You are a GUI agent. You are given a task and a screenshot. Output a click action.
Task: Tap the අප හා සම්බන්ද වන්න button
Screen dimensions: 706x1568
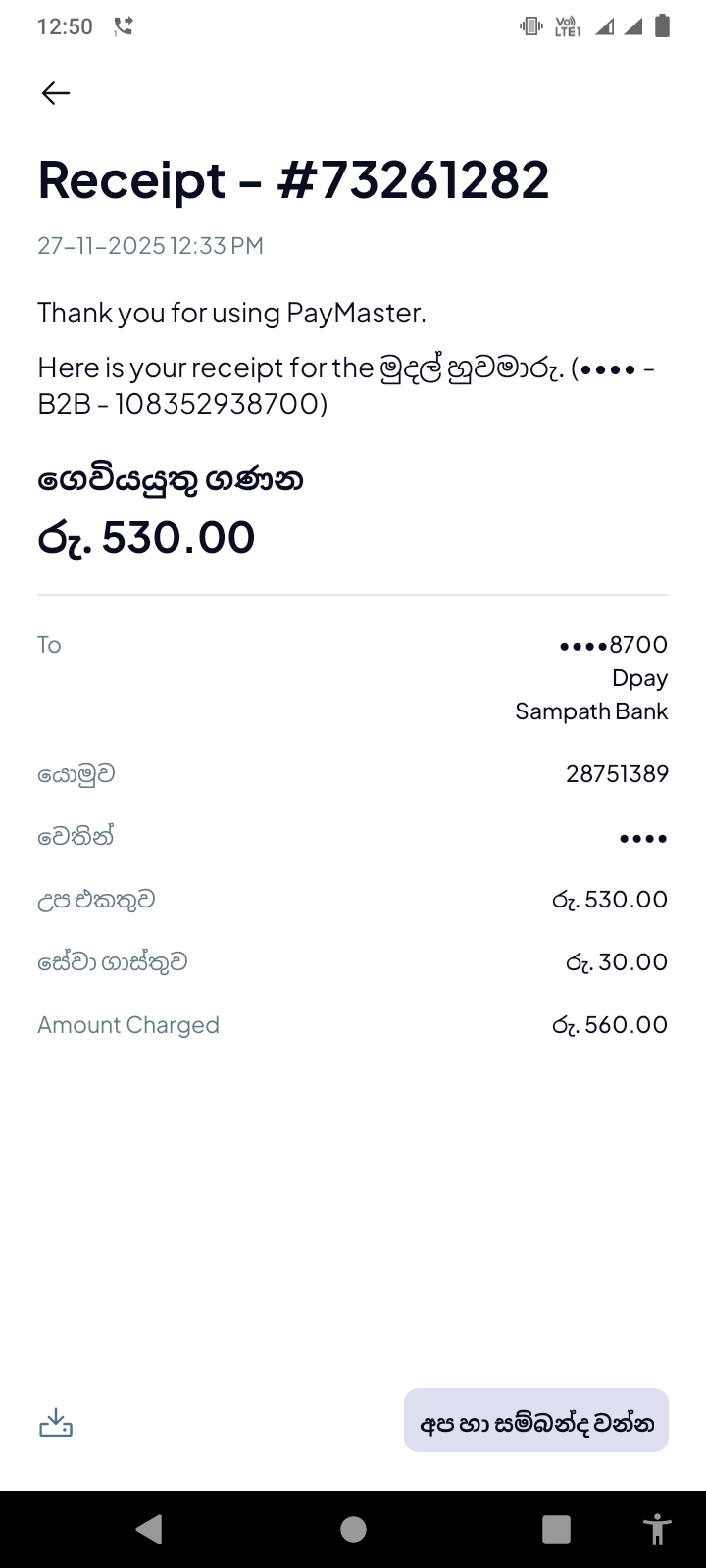536,1420
